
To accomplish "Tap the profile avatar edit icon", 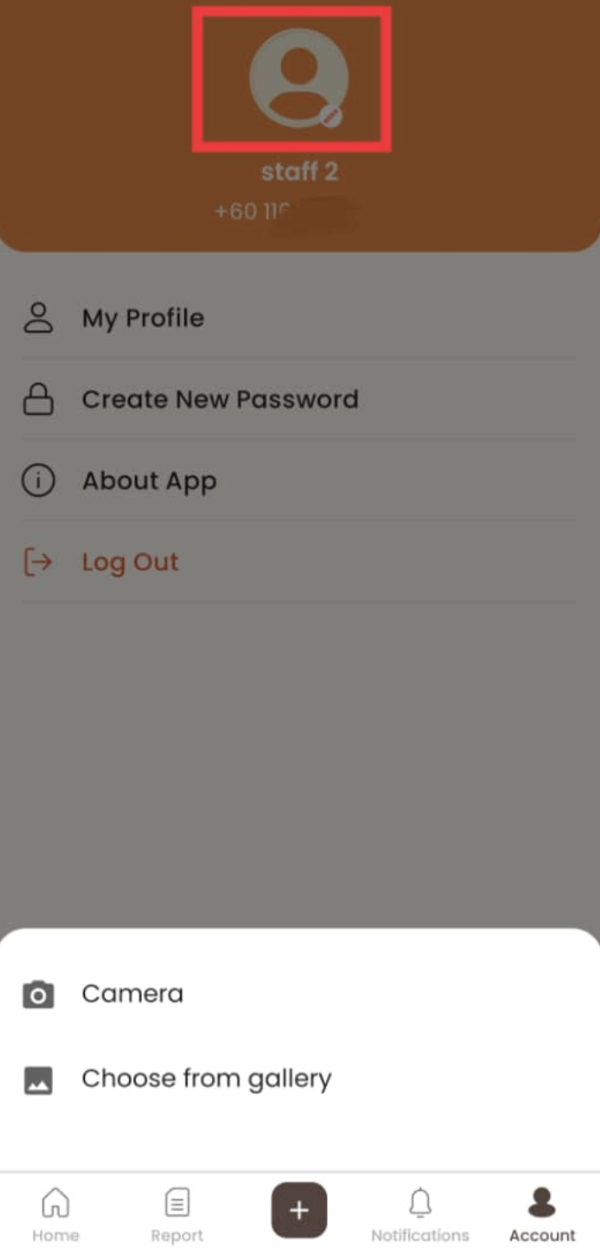I will (x=333, y=116).
